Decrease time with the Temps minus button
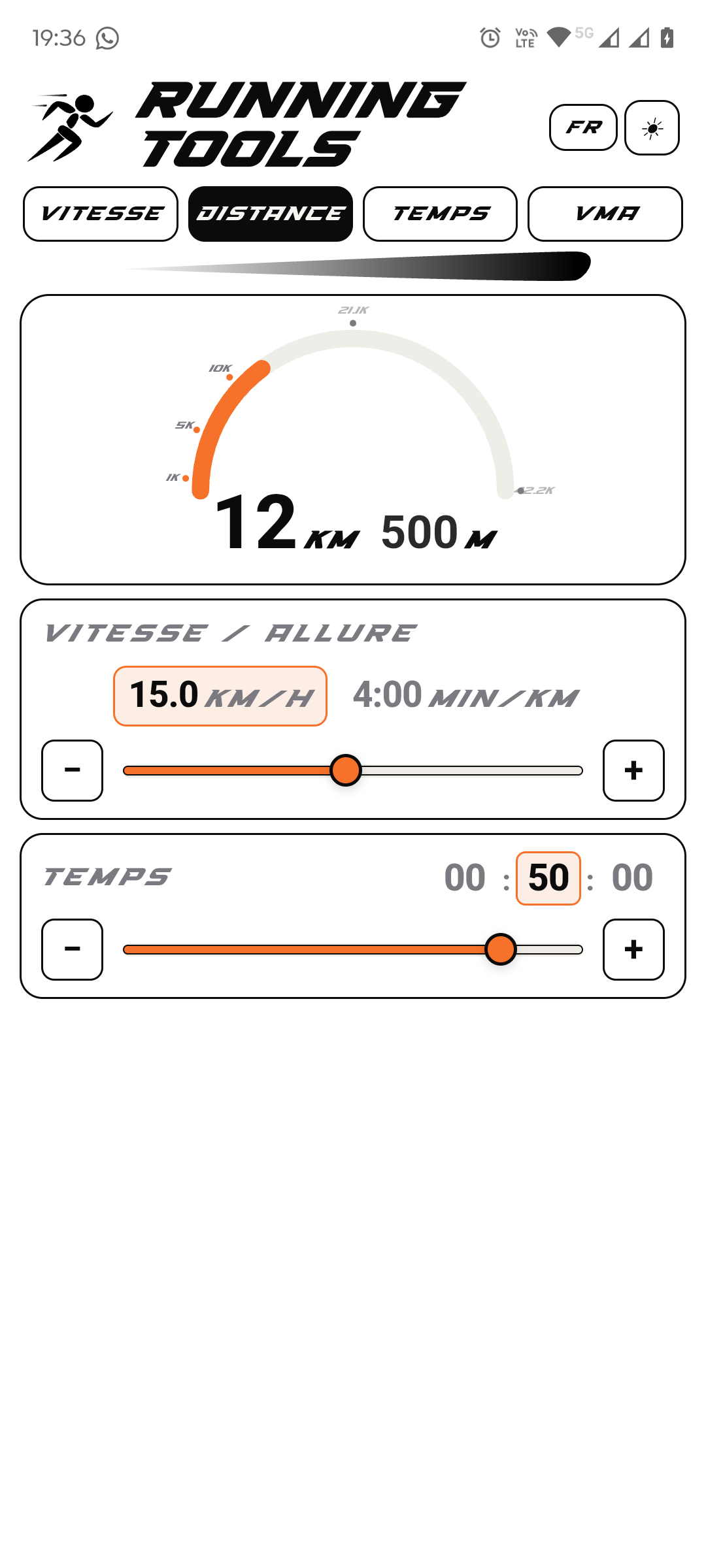 coord(72,949)
